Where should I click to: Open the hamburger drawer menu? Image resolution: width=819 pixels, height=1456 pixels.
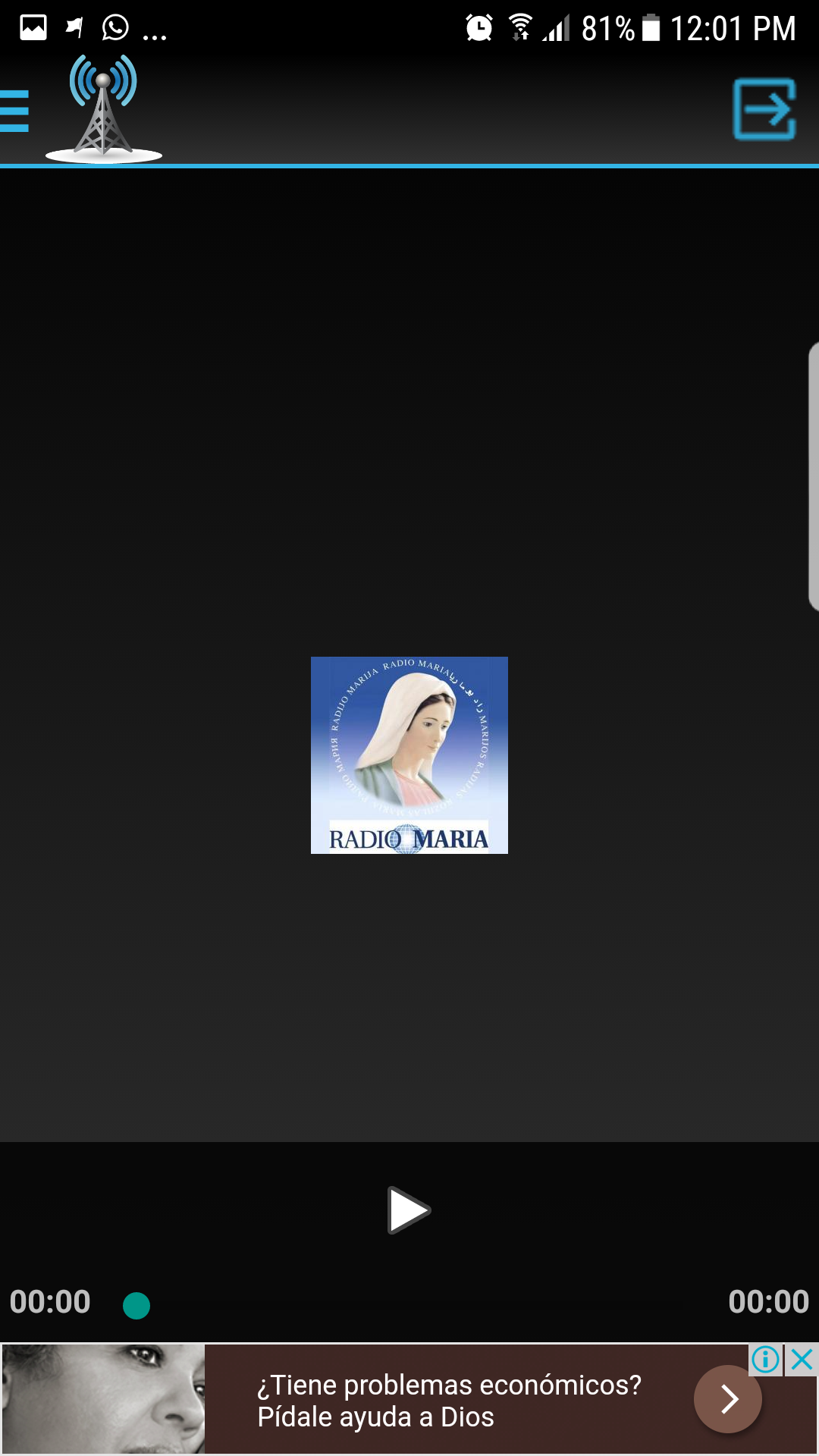pyautogui.click(x=14, y=111)
